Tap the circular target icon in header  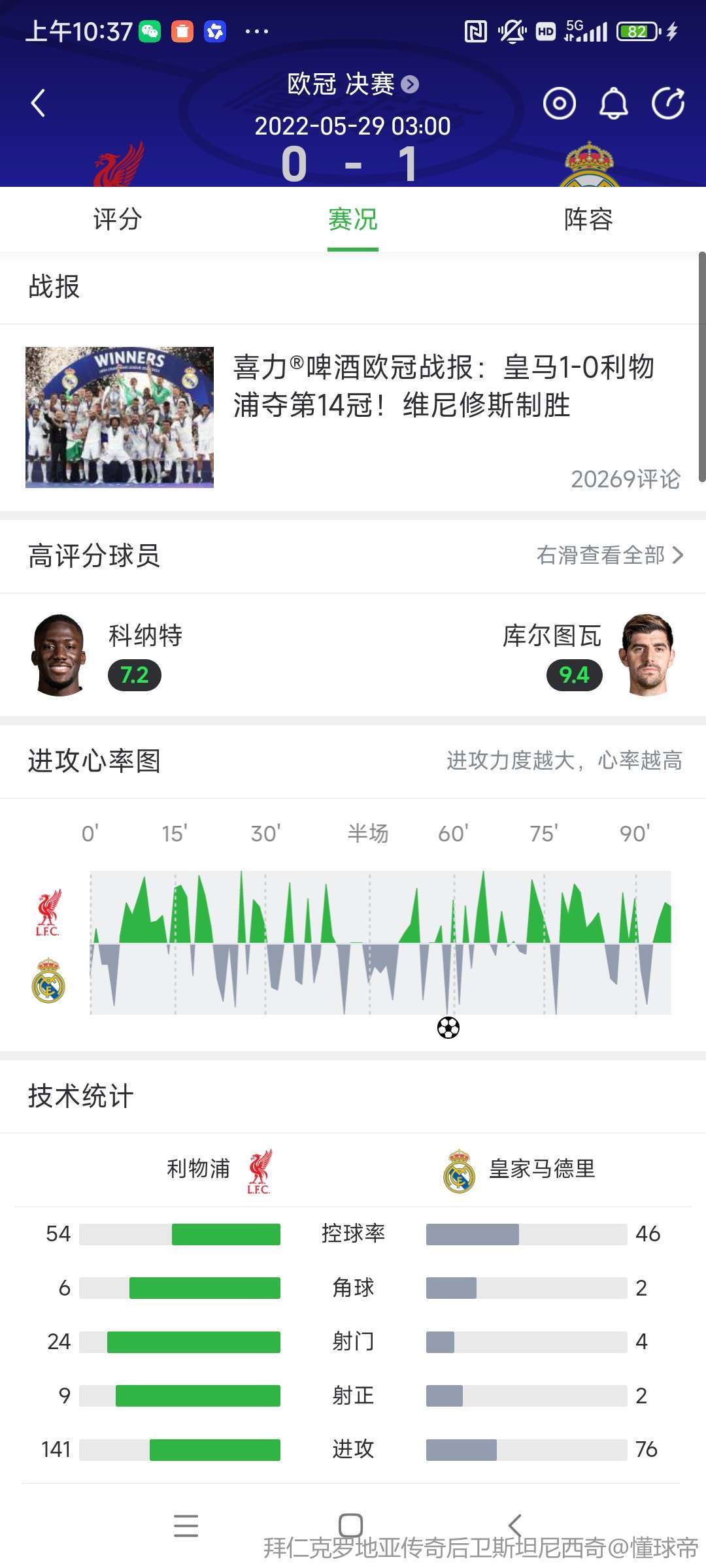(x=559, y=103)
